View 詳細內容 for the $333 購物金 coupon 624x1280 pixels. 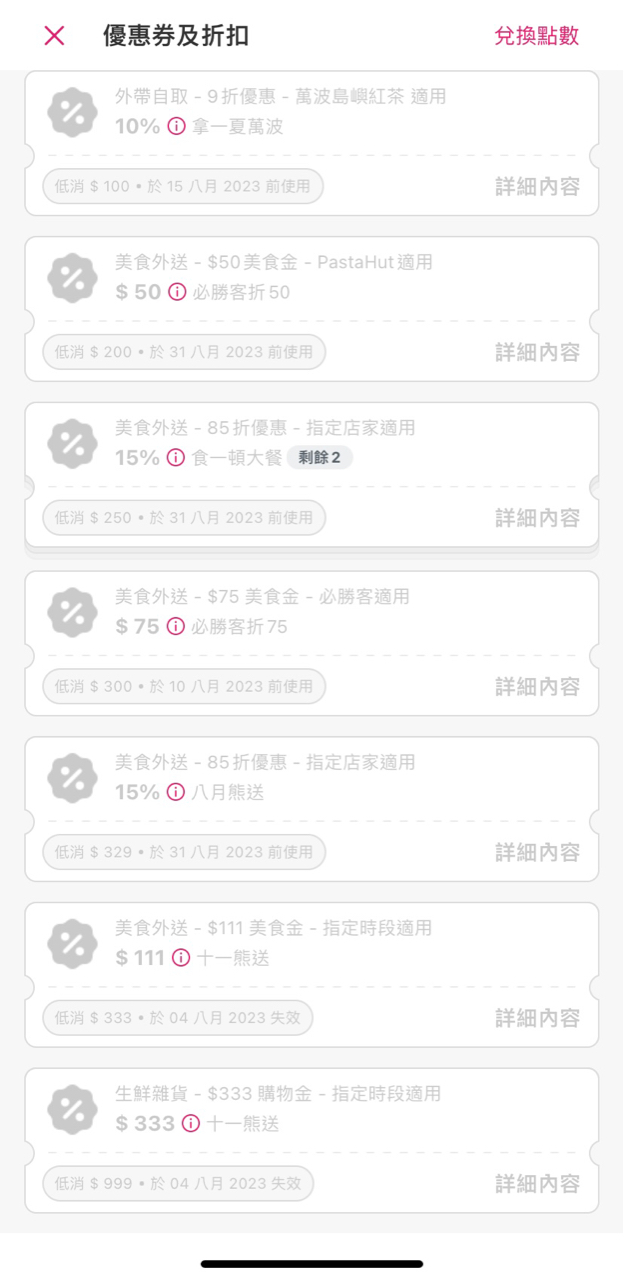(x=537, y=1184)
